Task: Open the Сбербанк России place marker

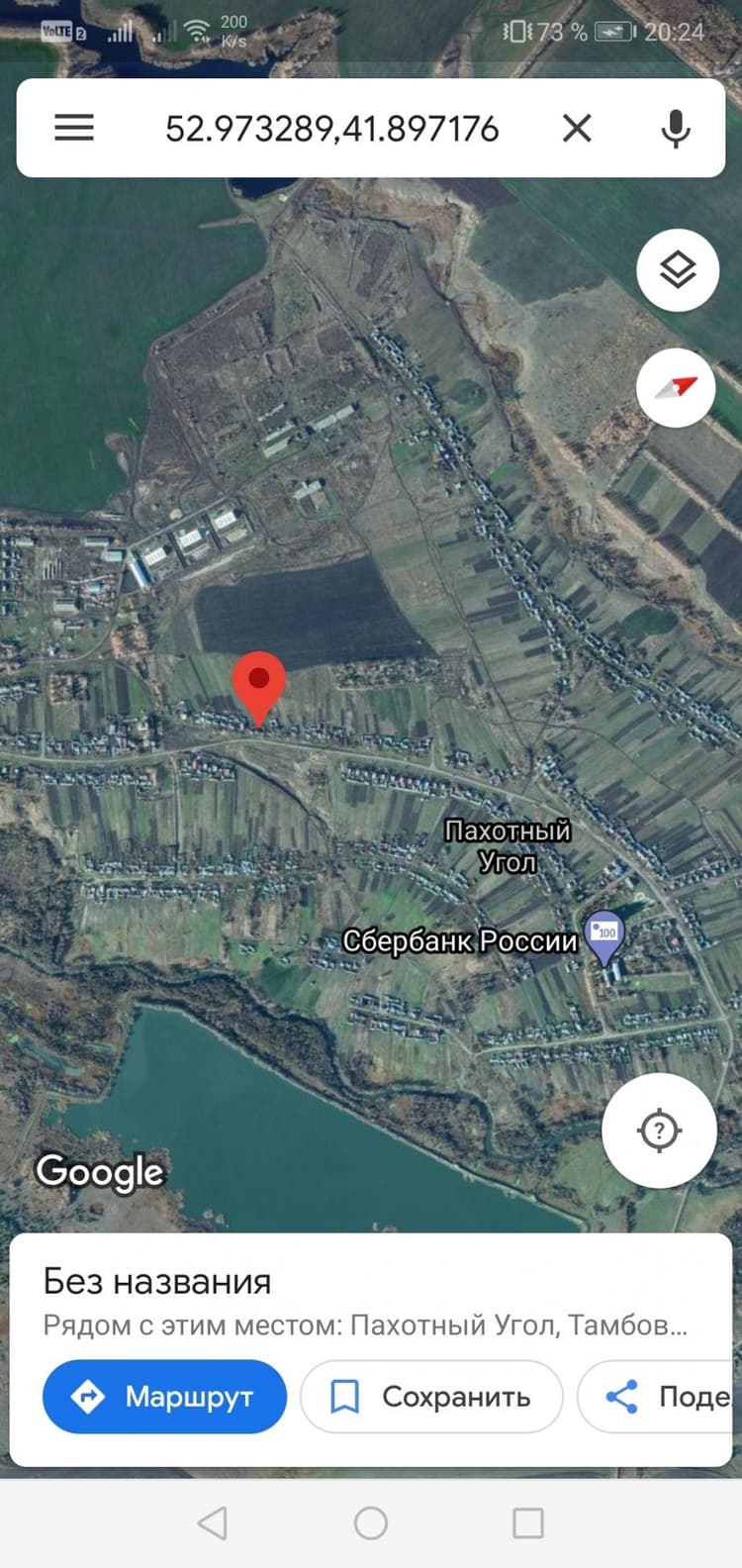Action: (604, 938)
